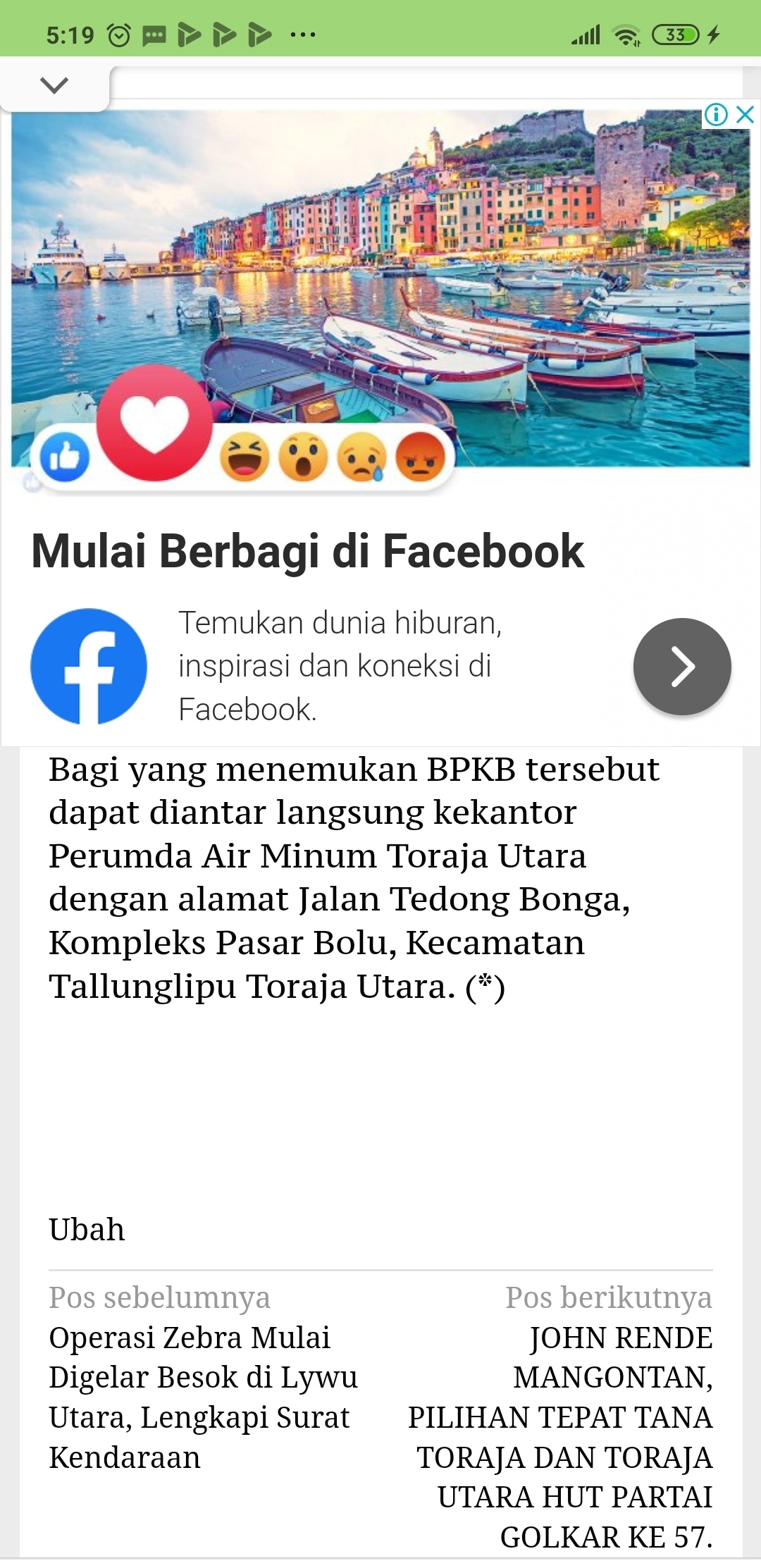
Task: Tap the Facebook ad arrow button
Action: tap(681, 667)
